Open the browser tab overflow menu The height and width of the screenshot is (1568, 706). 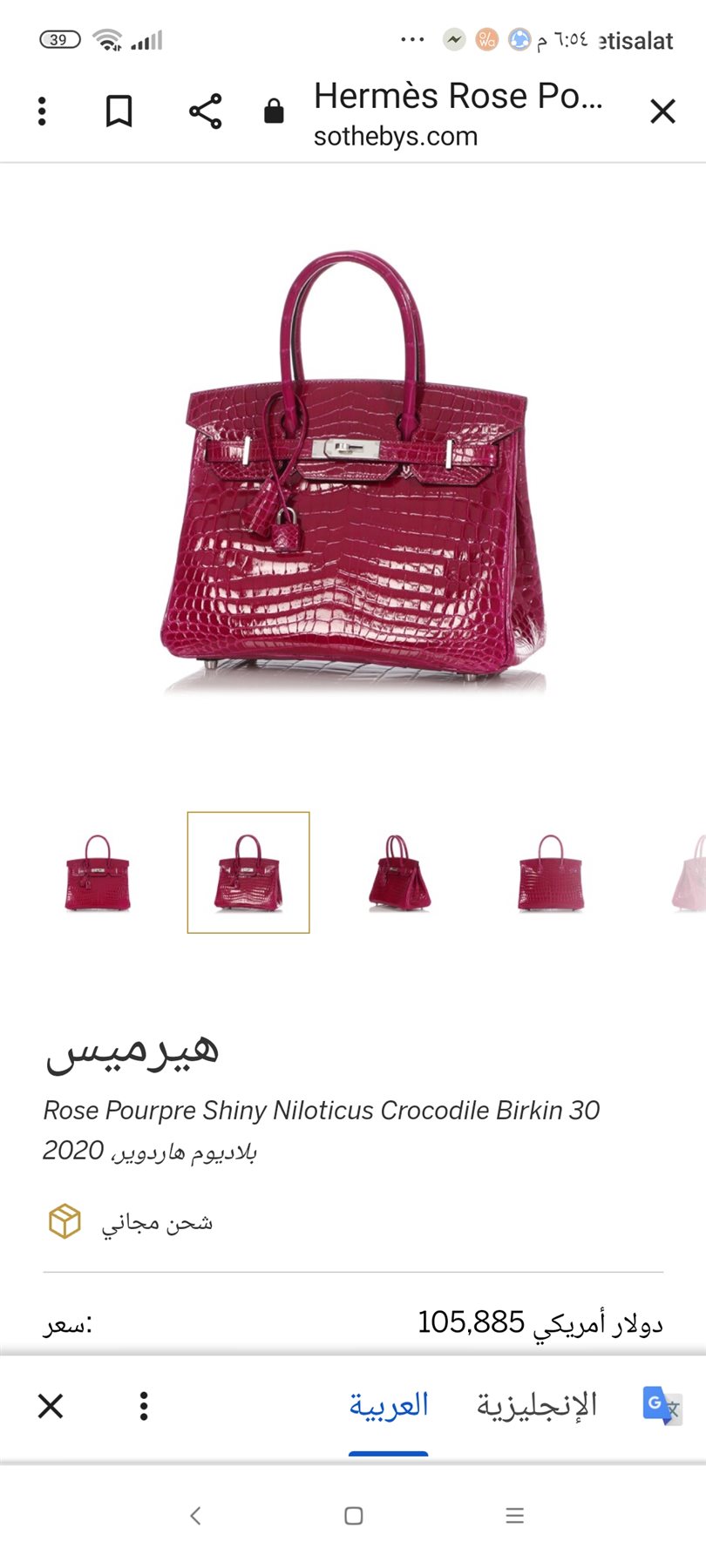(x=42, y=112)
